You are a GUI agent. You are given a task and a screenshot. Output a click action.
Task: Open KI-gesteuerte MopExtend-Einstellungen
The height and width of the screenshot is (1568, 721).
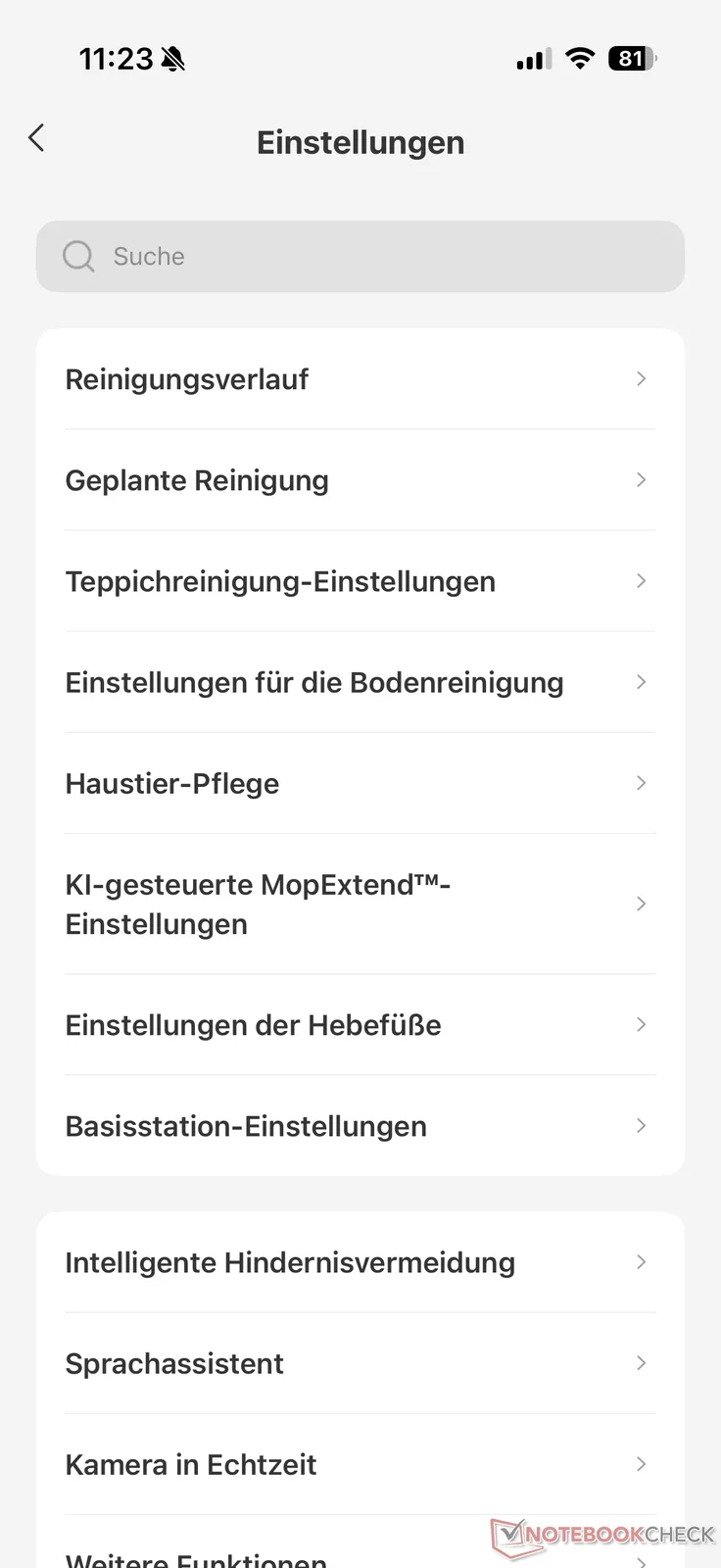pos(360,904)
